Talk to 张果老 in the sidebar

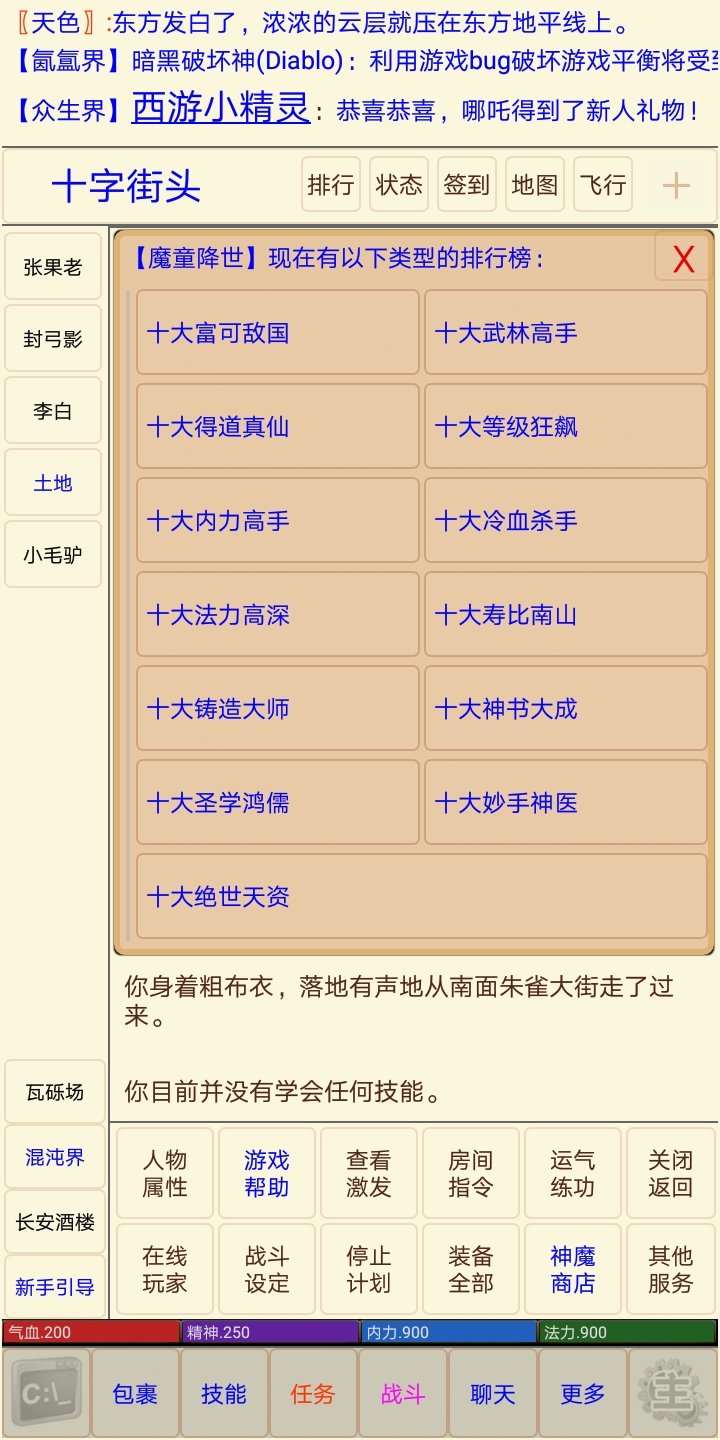point(52,266)
